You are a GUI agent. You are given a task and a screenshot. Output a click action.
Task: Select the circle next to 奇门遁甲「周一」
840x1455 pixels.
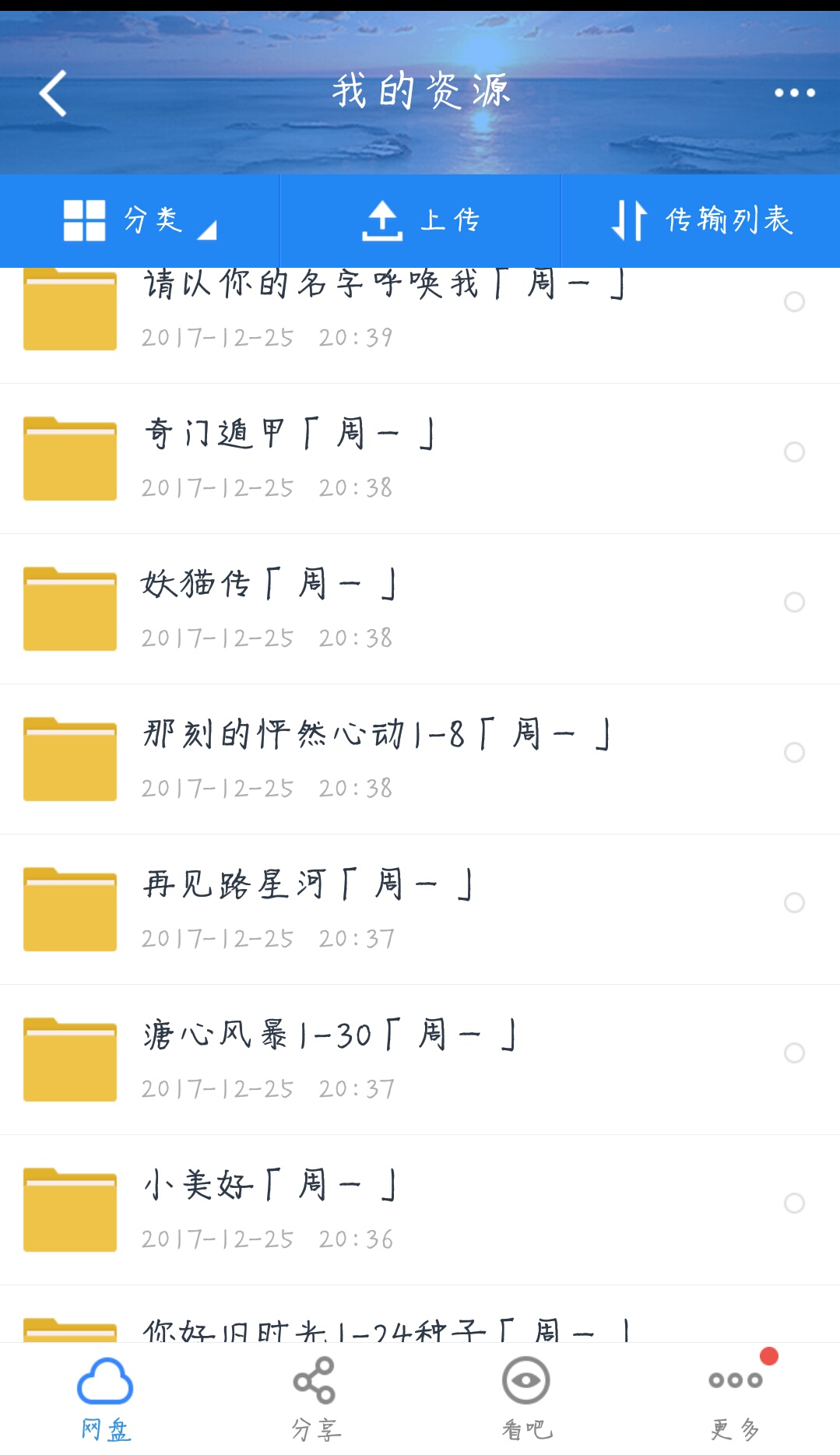[795, 452]
